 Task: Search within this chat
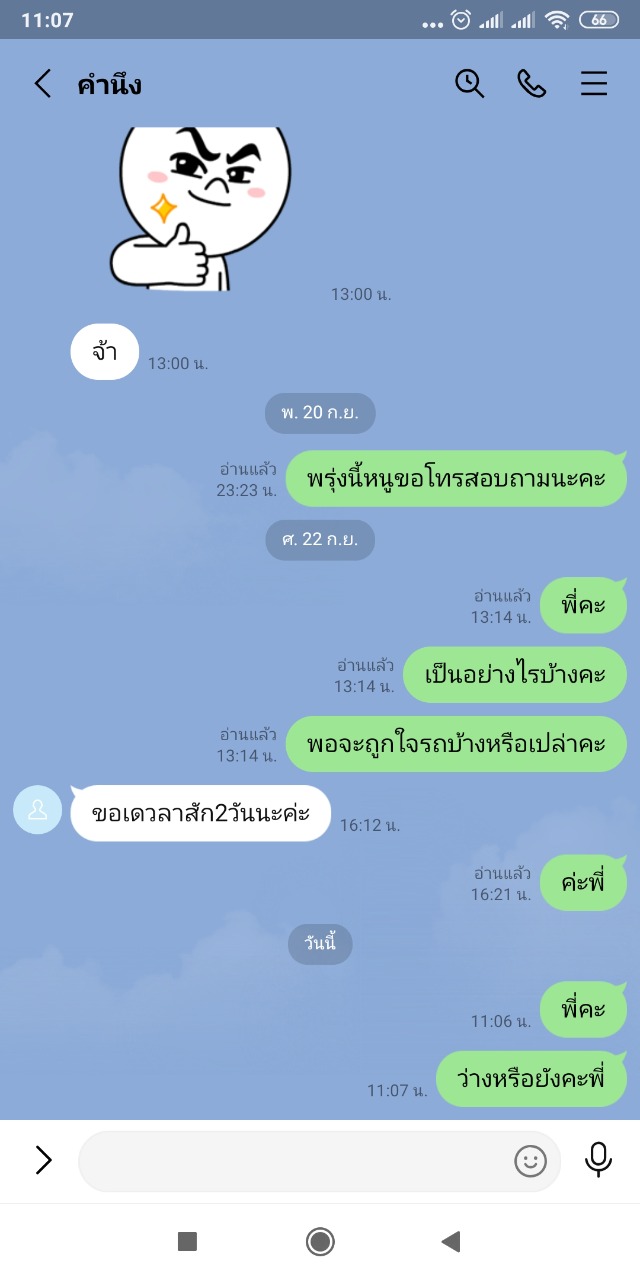pos(469,84)
